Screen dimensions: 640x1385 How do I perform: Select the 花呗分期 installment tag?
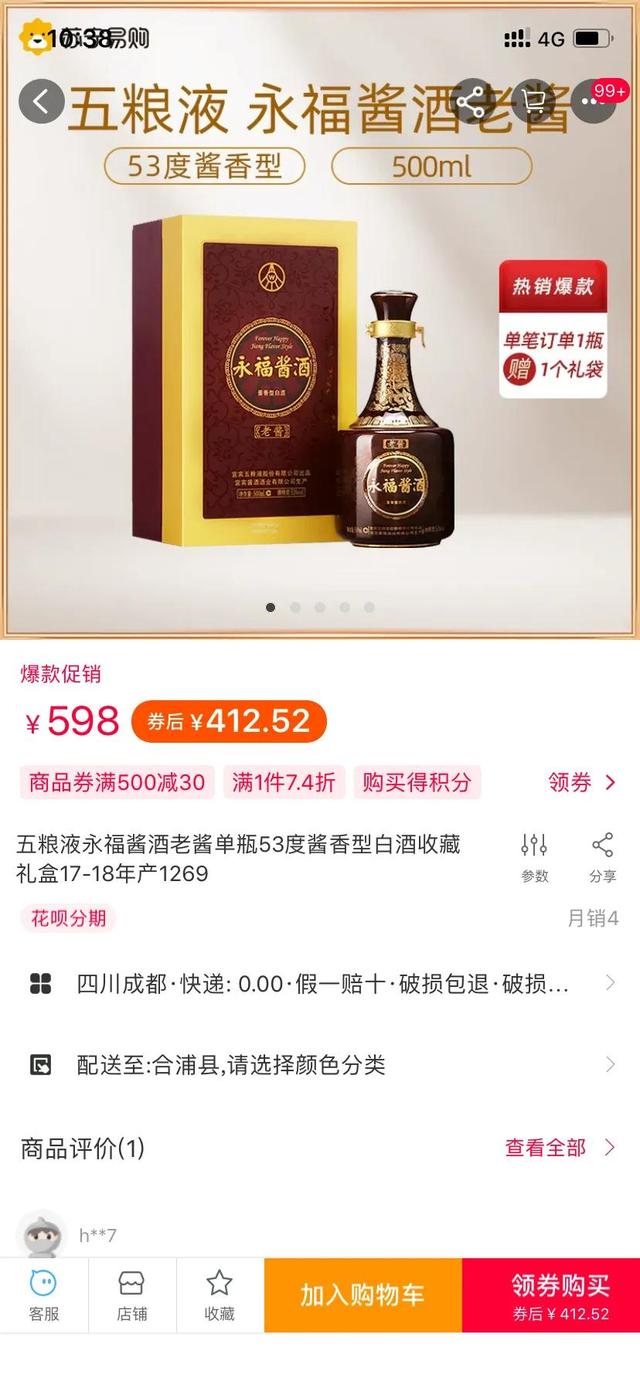click(x=68, y=917)
